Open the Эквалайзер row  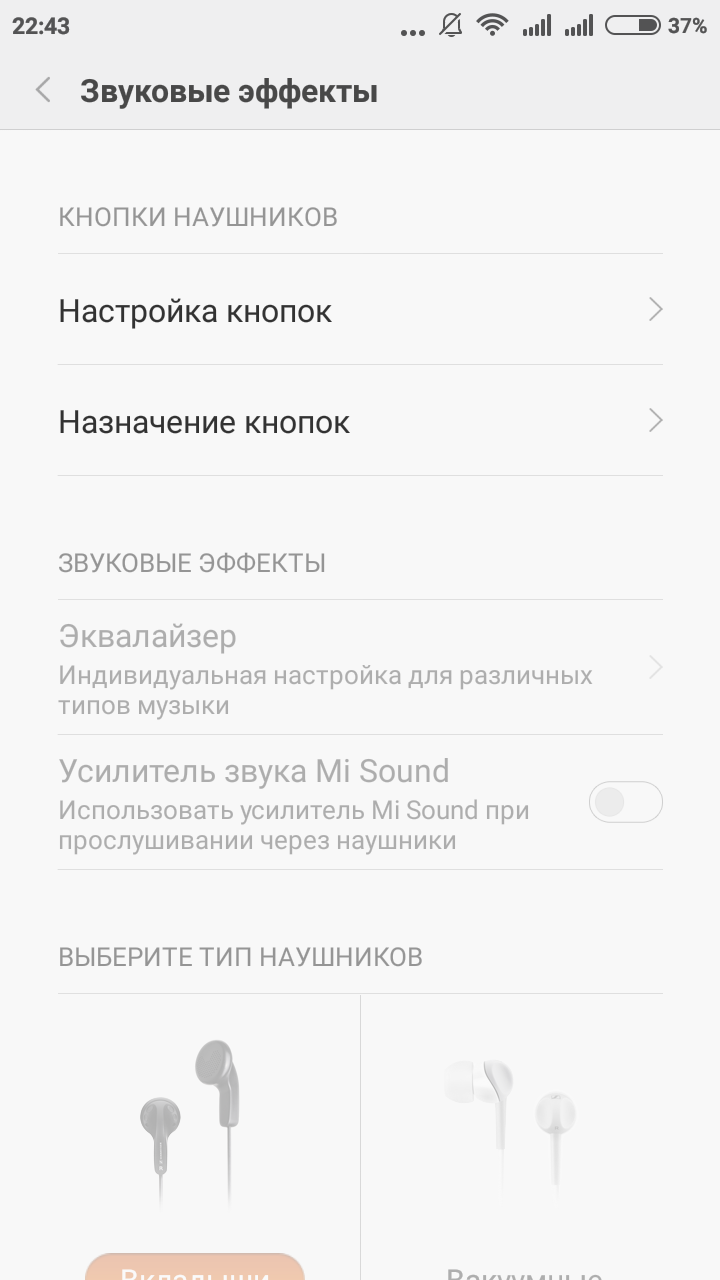[x=360, y=668]
